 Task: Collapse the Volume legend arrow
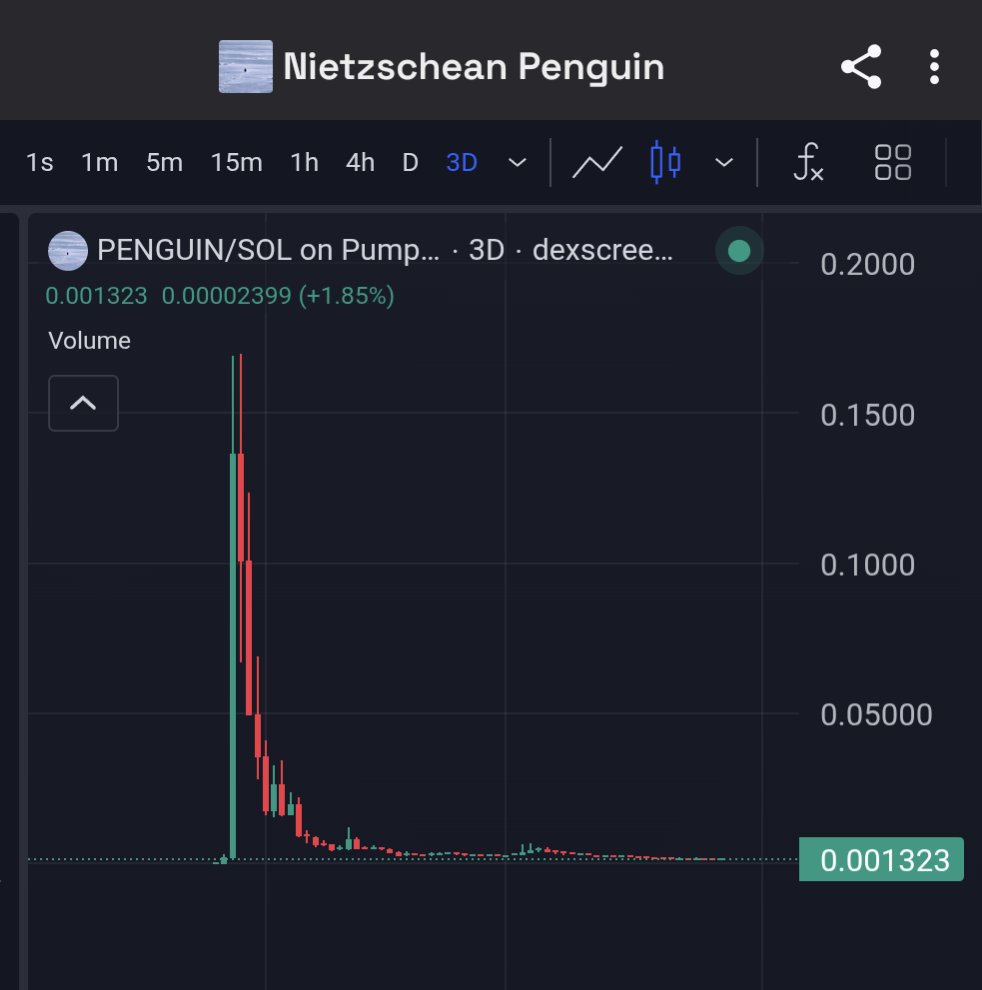click(83, 403)
